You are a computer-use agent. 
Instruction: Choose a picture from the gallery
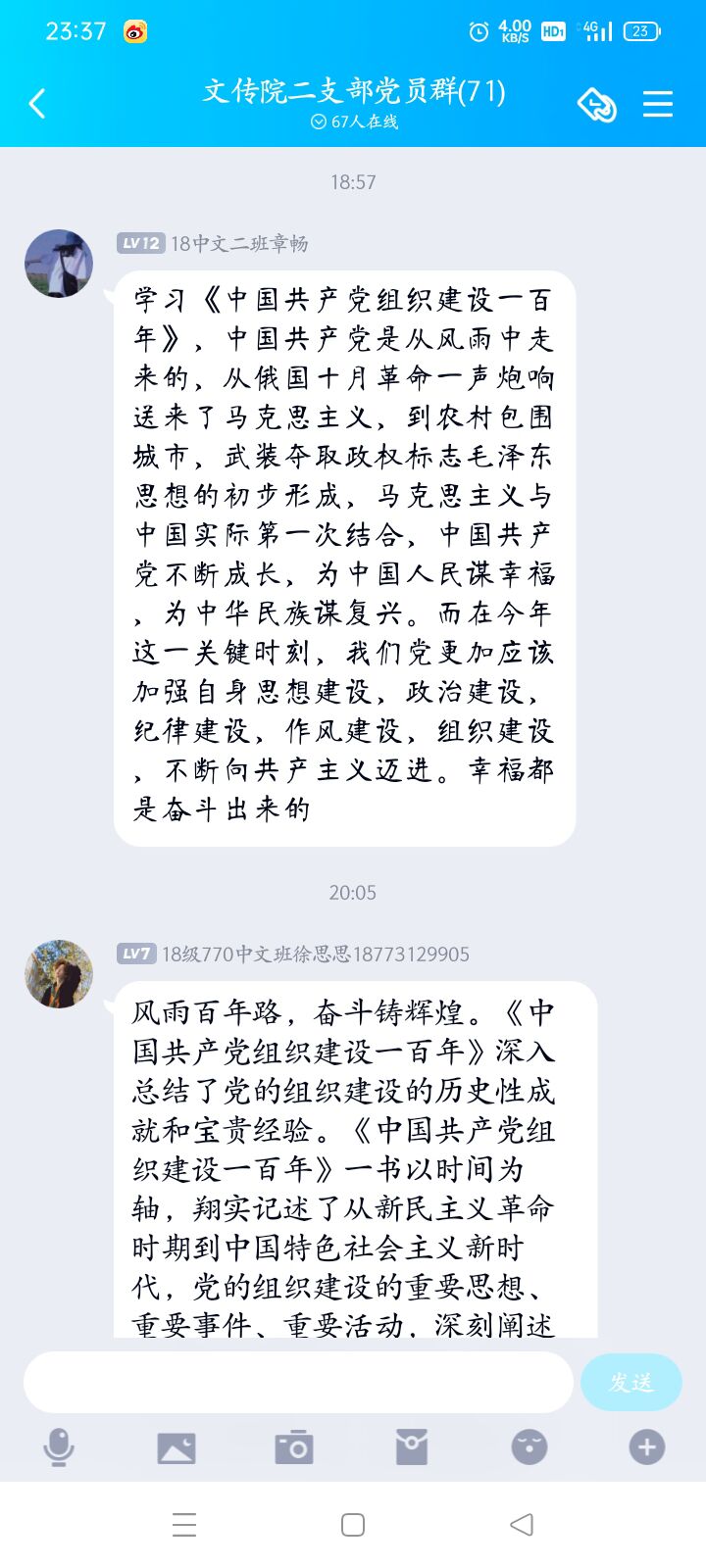pos(176,1447)
